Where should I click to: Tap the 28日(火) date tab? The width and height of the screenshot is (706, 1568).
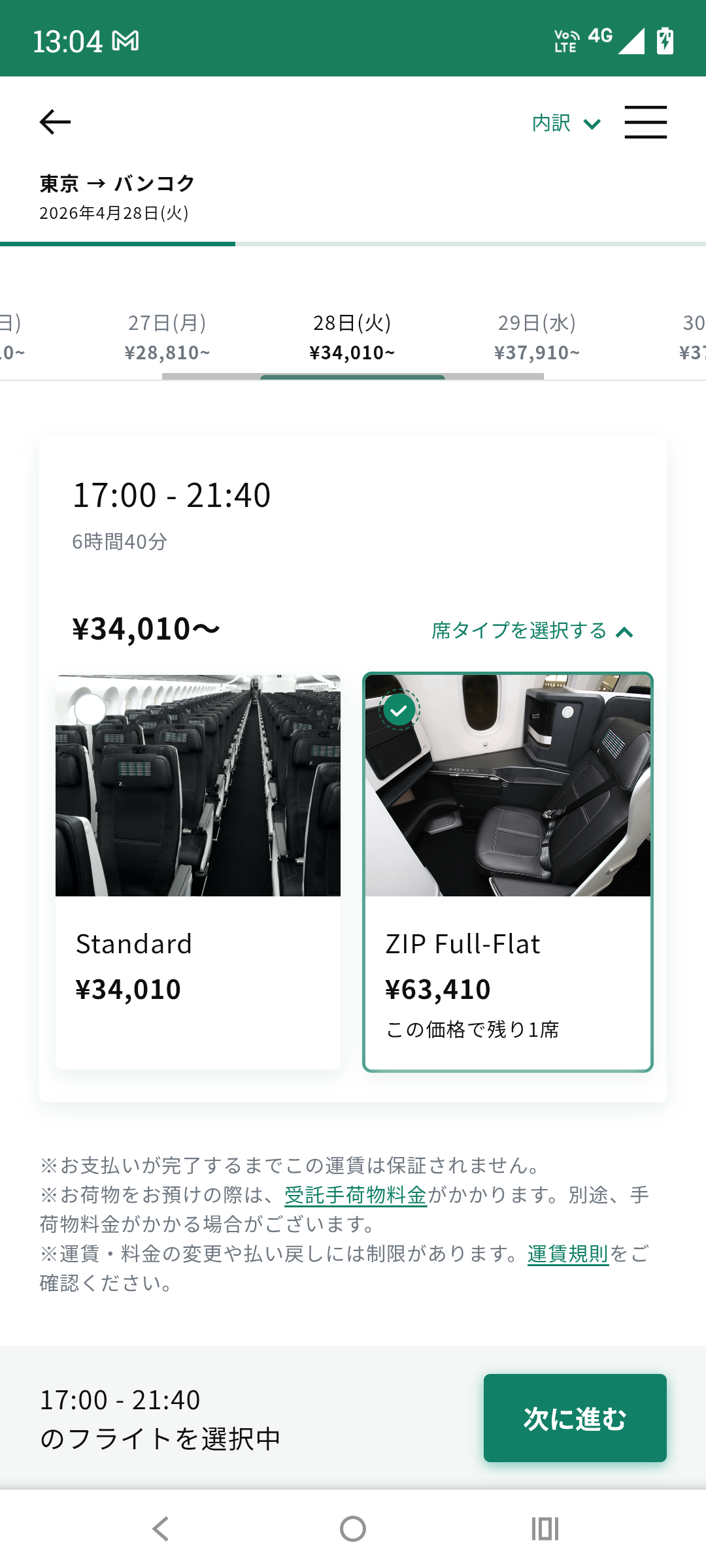(x=352, y=337)
